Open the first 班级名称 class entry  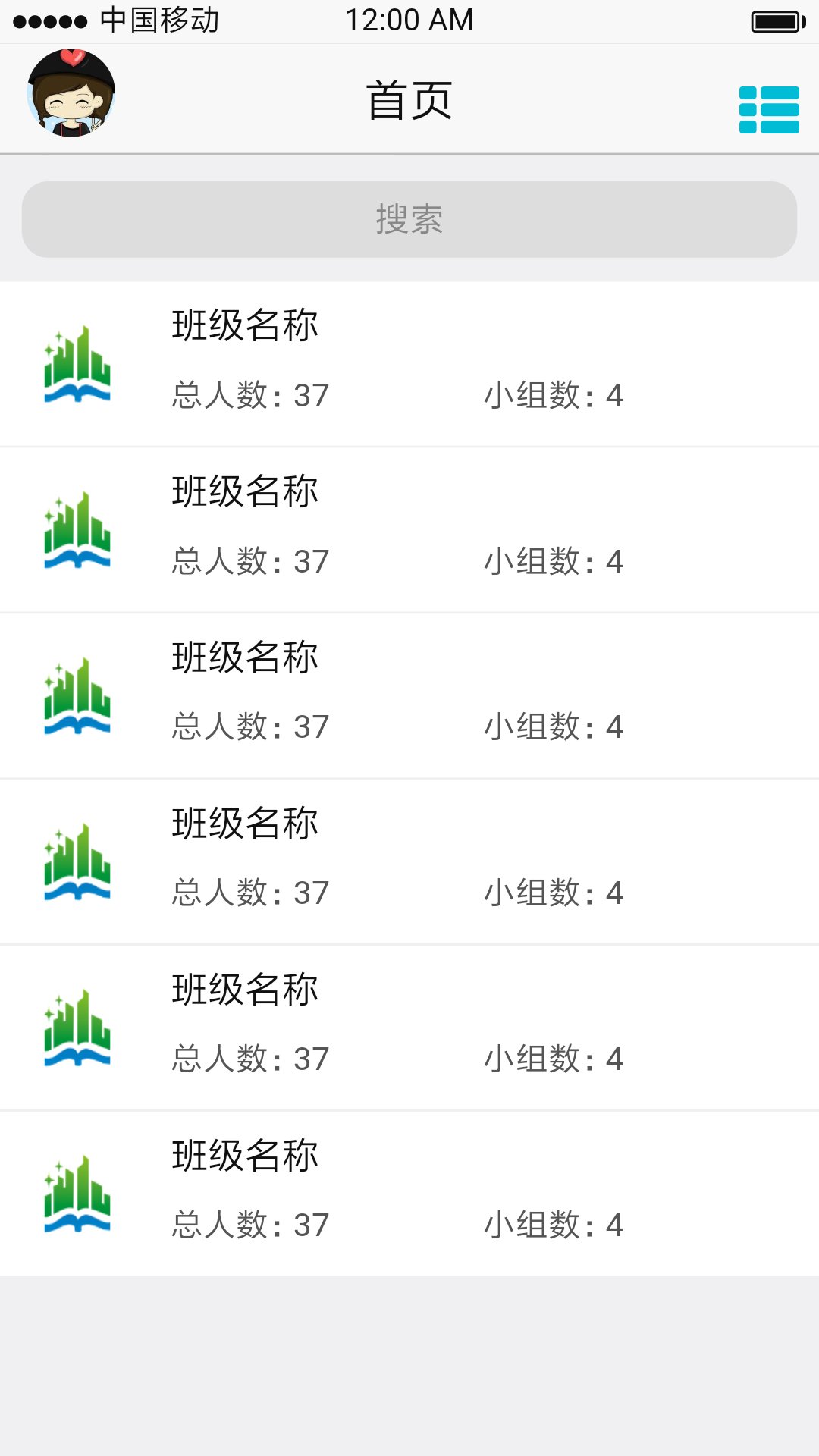coord(409,362)
